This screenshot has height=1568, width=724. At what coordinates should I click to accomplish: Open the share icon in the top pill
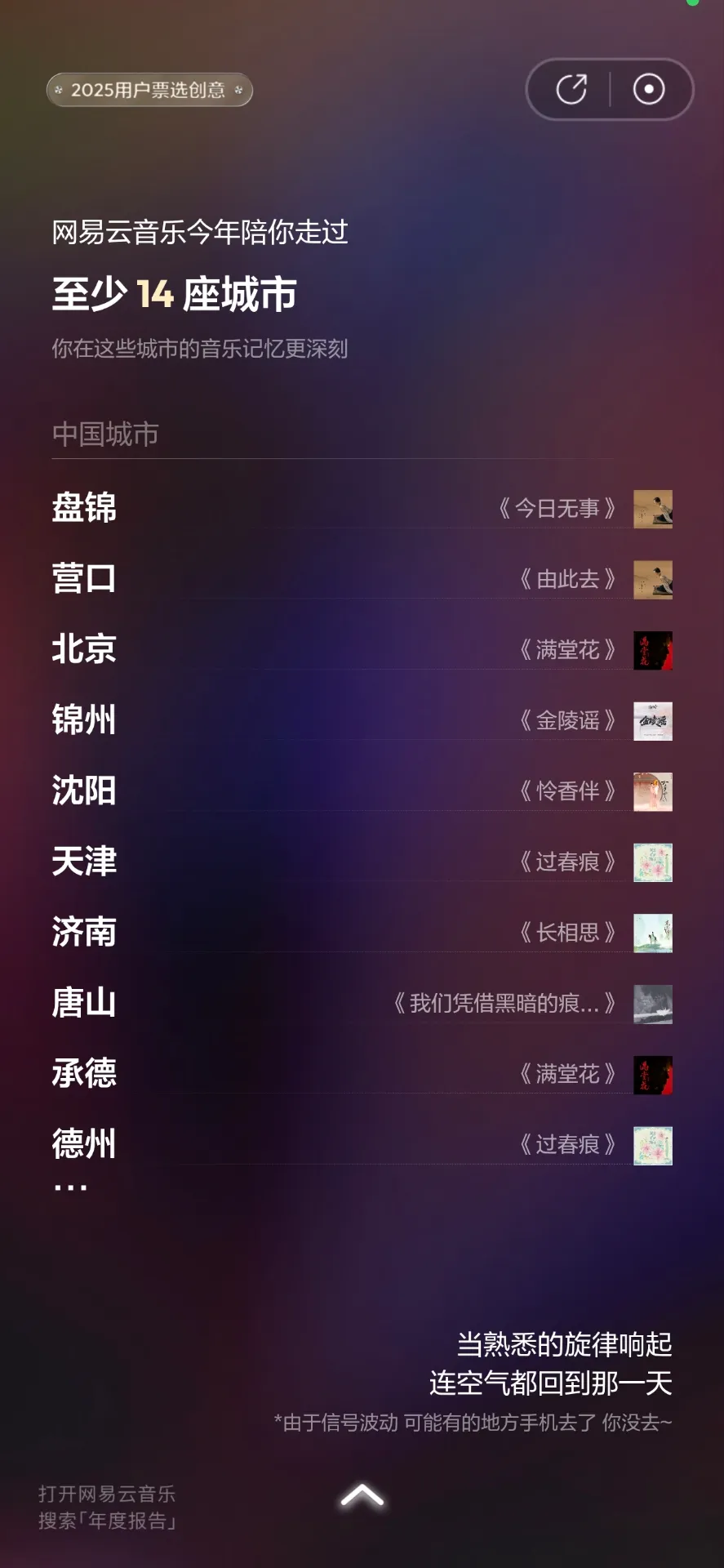tap(573, 91)
